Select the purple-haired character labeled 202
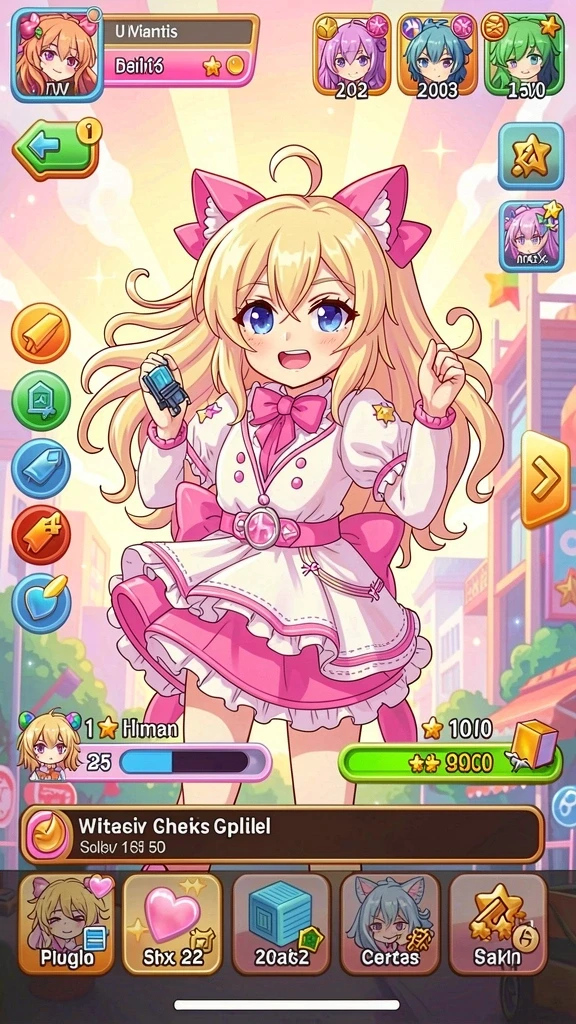Viewport: 576px width, 1024px height. [351, 55]
